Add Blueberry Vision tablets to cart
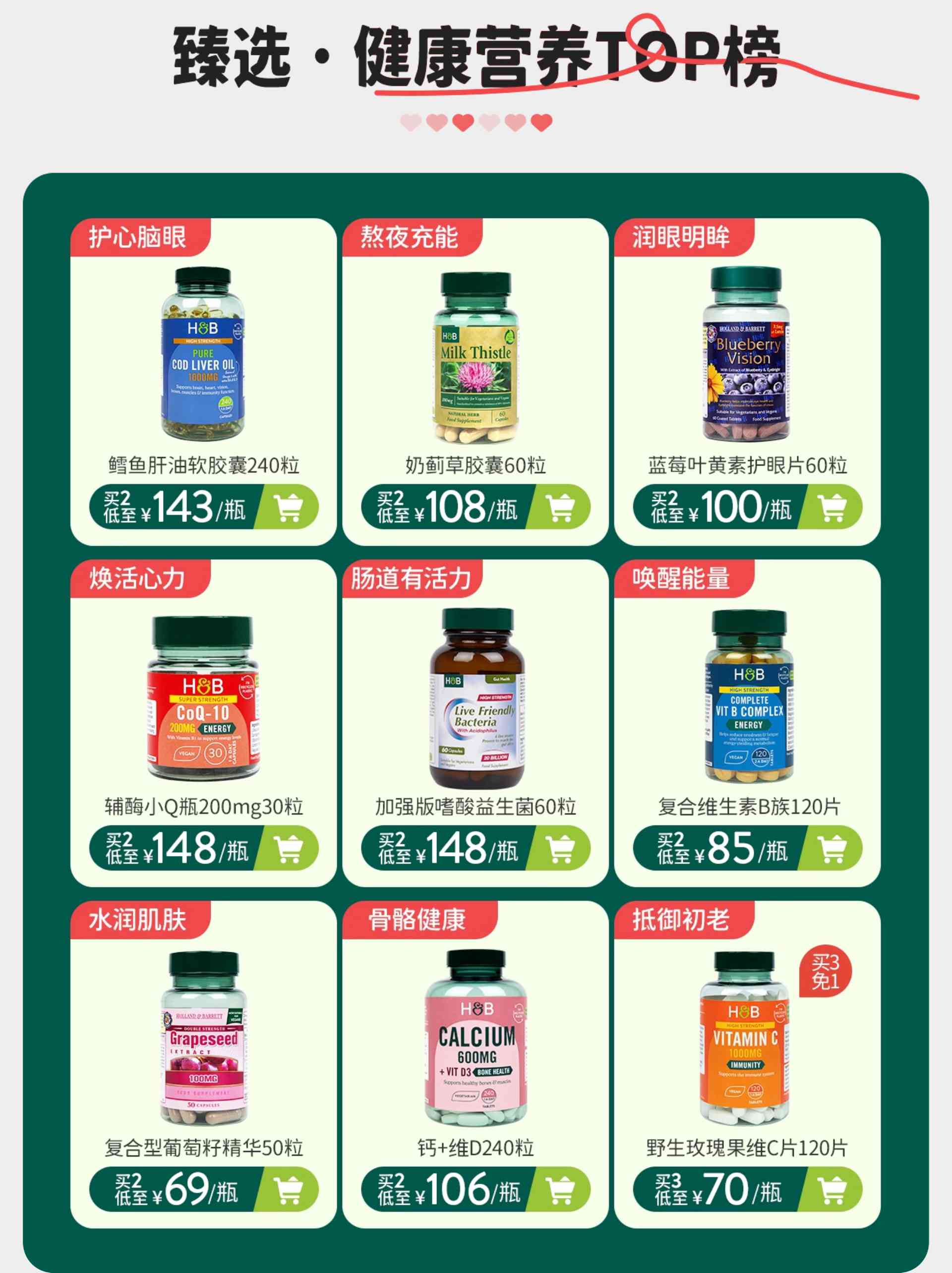The image size is (952, 1273). click(833, 508)
